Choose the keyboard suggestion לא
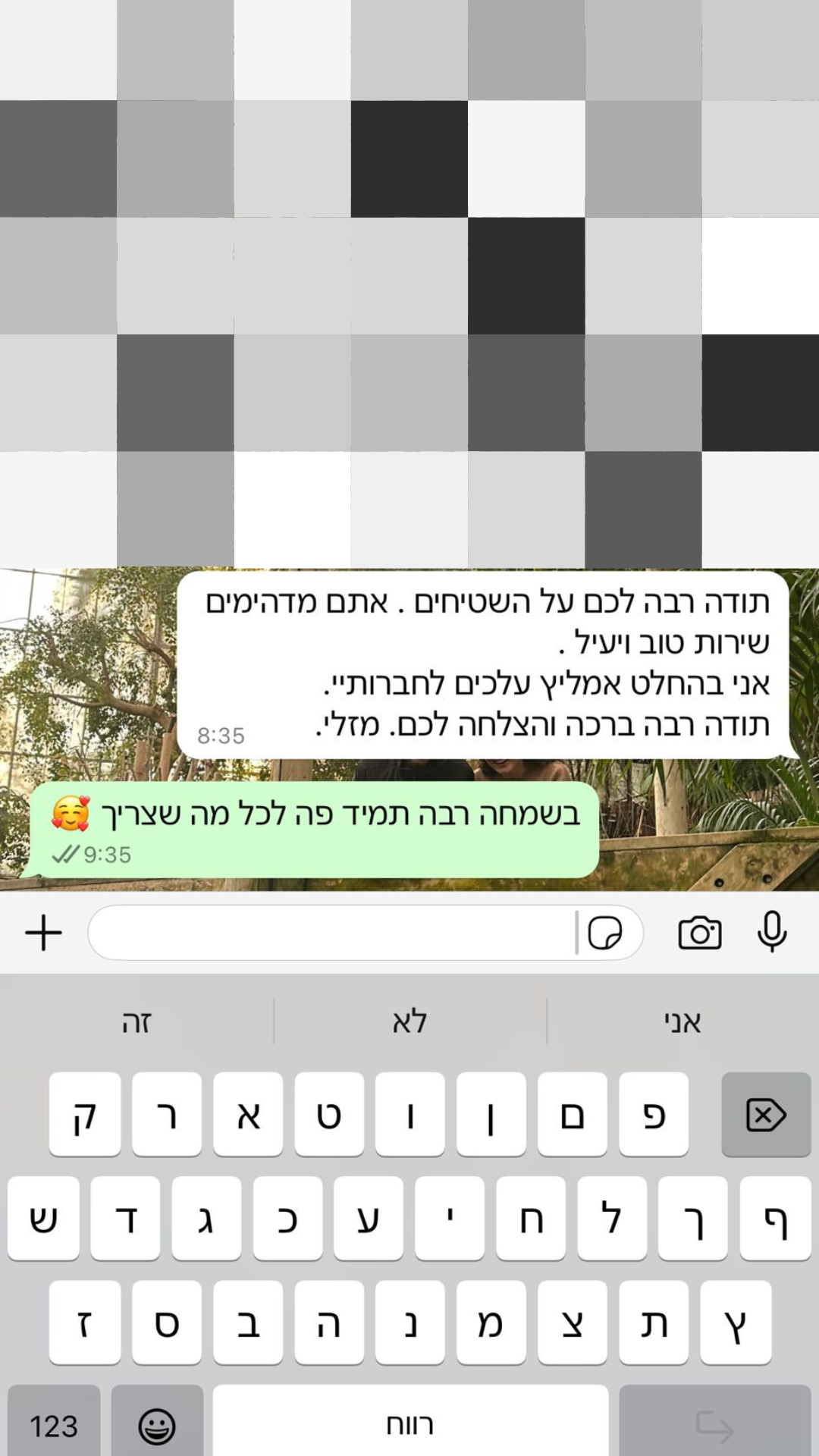Screen dimensions: 819x1456 (x=409, y=1022)
